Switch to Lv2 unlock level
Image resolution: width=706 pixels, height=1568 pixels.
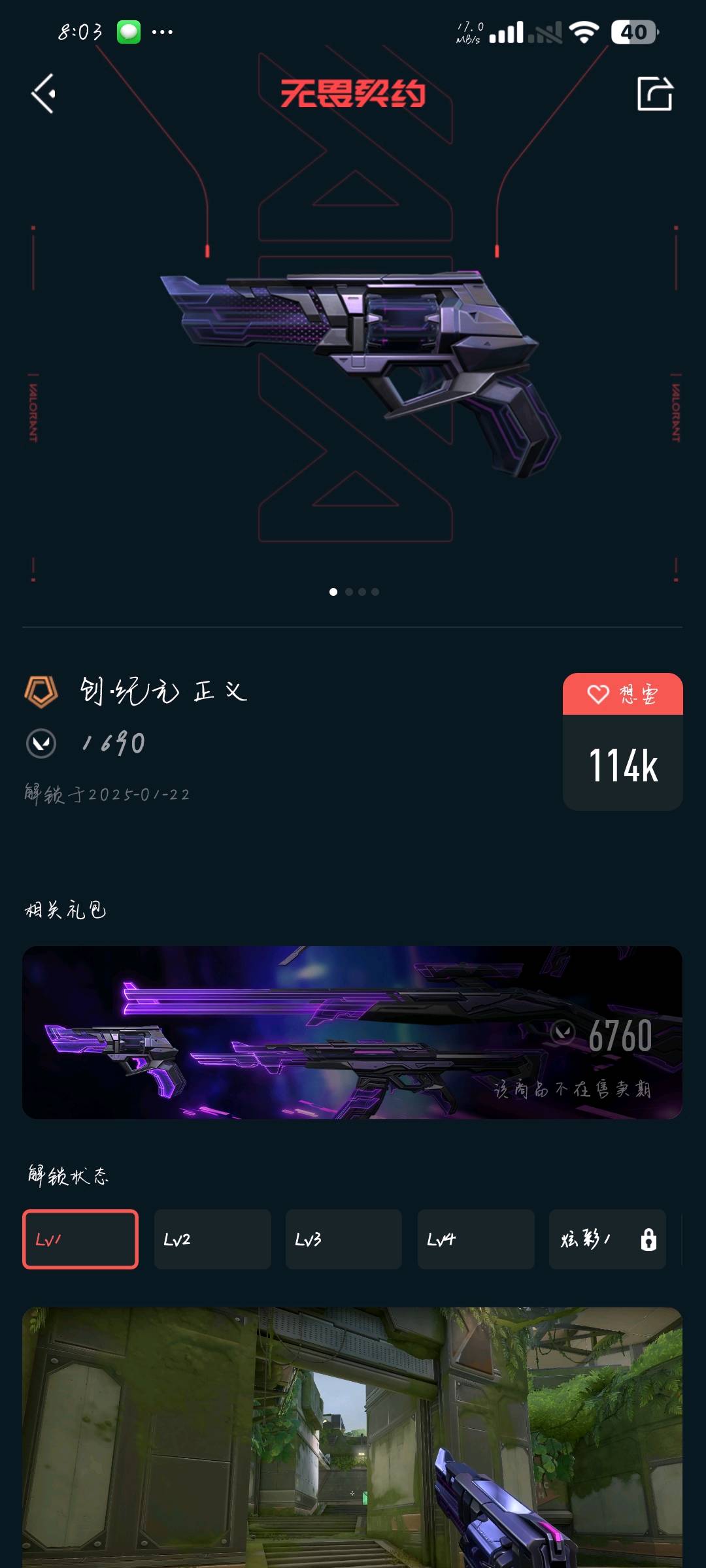click(212, 1239)
